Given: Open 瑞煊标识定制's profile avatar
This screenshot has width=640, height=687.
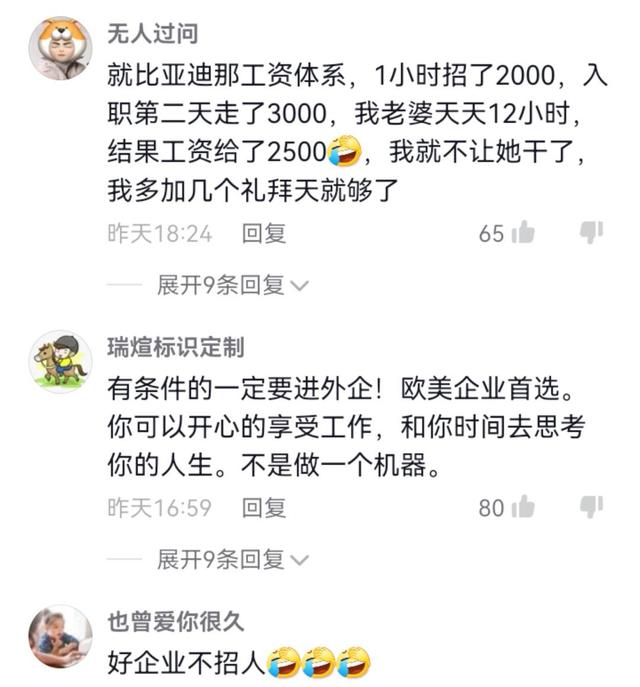Looking at the screenshot, I should (60, 361).
